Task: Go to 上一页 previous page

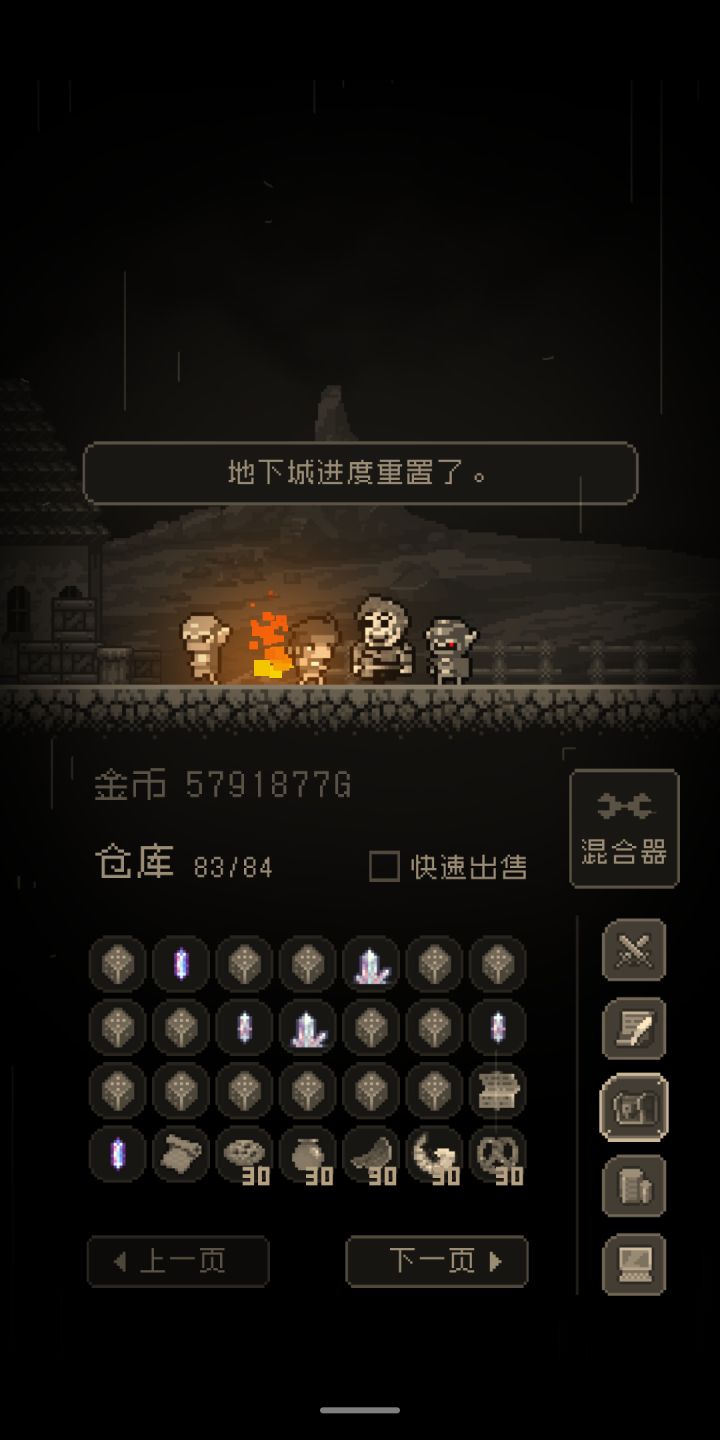Action: coord(177,1262)
